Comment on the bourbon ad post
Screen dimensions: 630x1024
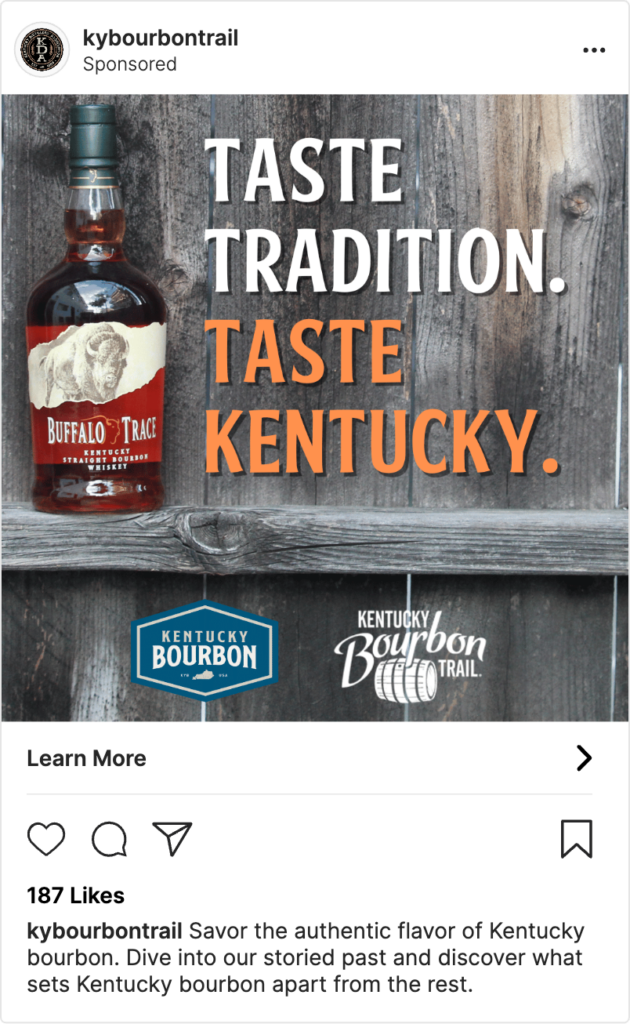pos(109,839)
